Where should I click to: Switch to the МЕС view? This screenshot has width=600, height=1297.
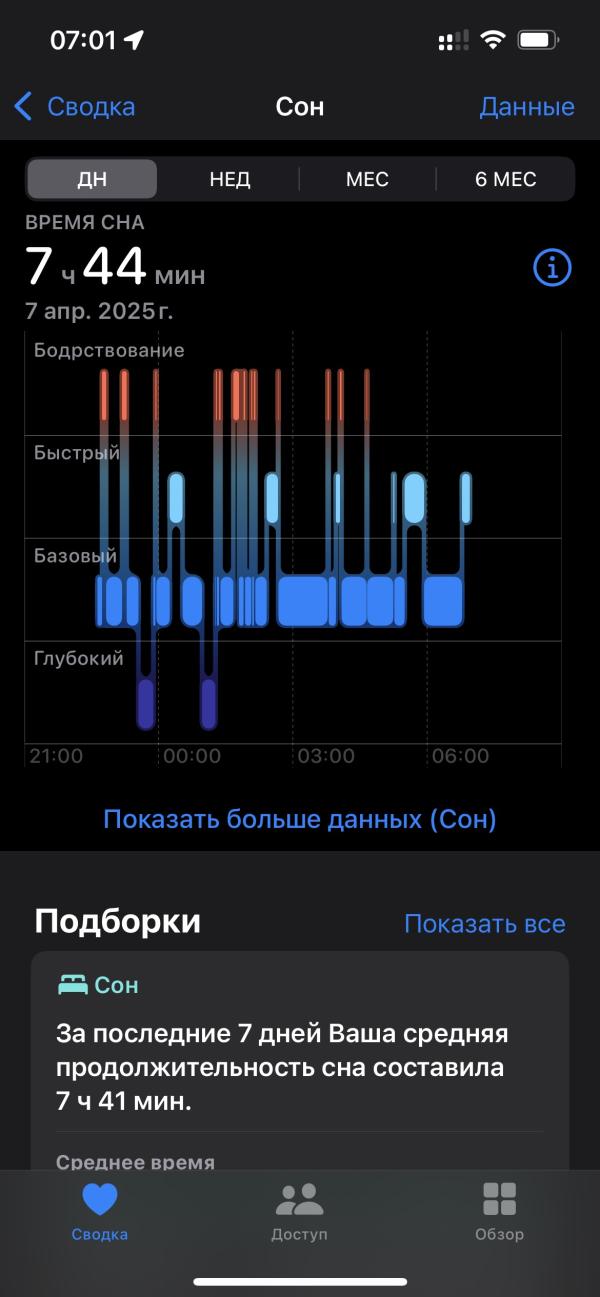click(x=367, y=180)
